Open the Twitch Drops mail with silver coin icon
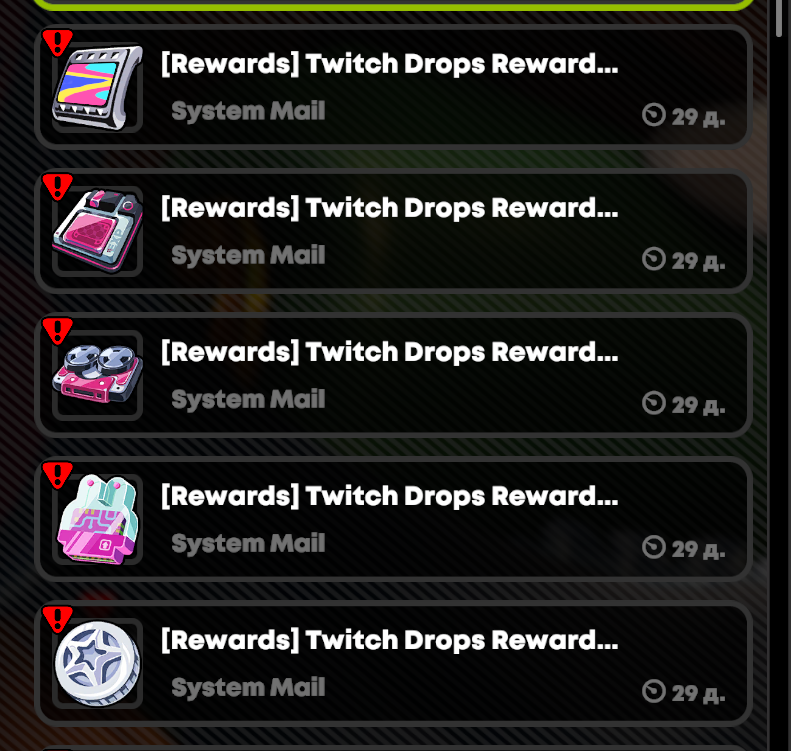Image resolution: width=791 pixels, height=751 pixels. tap(394, 664)
